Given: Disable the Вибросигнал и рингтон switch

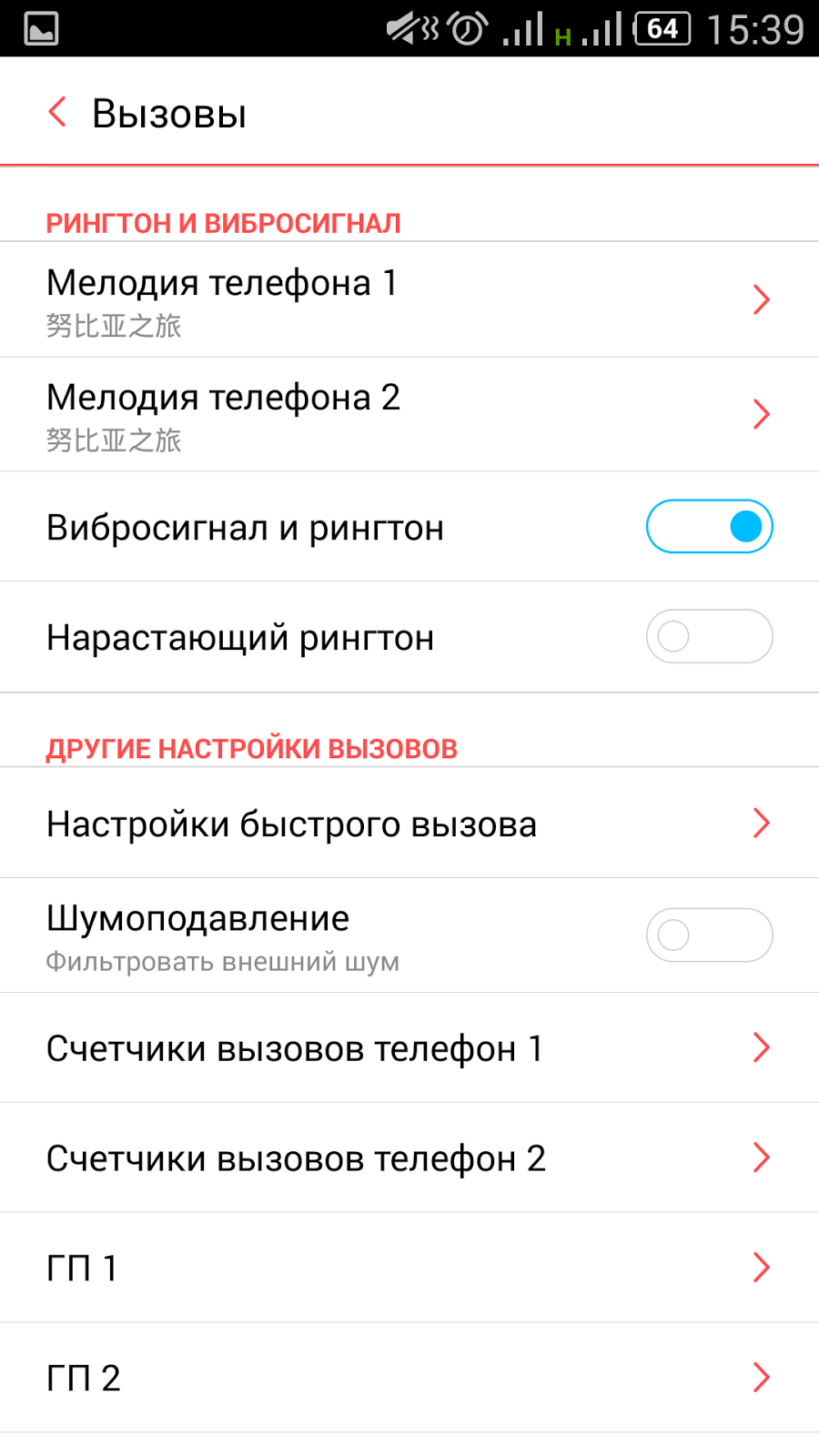Looking at the screenshot, I should click(709, 526).
